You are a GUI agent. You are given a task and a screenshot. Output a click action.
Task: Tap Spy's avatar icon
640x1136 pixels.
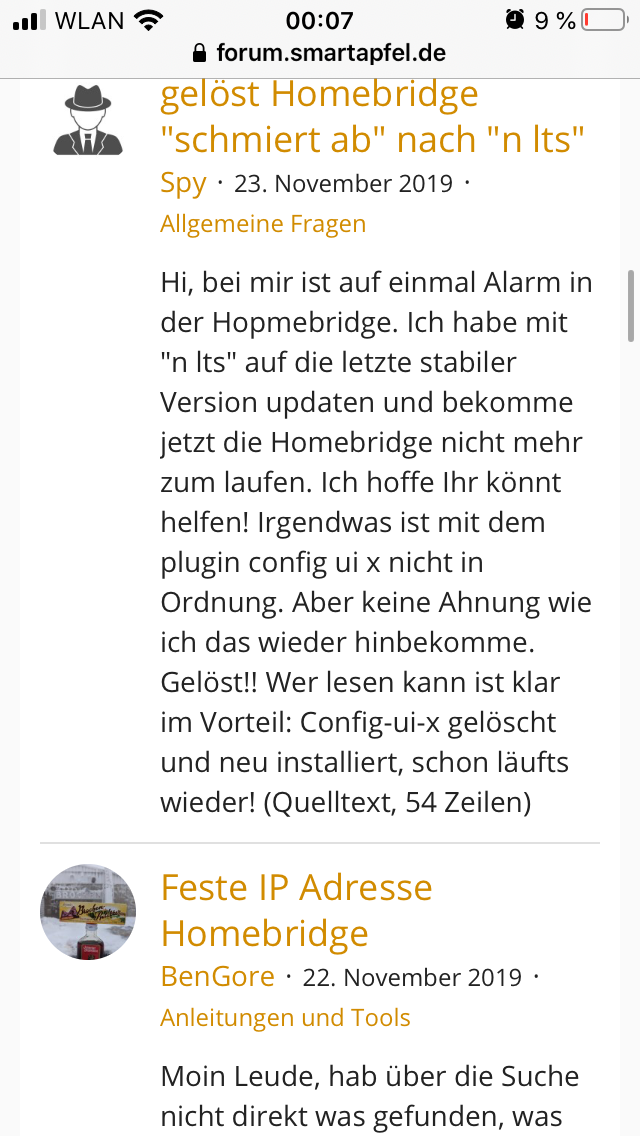[87, 120]
